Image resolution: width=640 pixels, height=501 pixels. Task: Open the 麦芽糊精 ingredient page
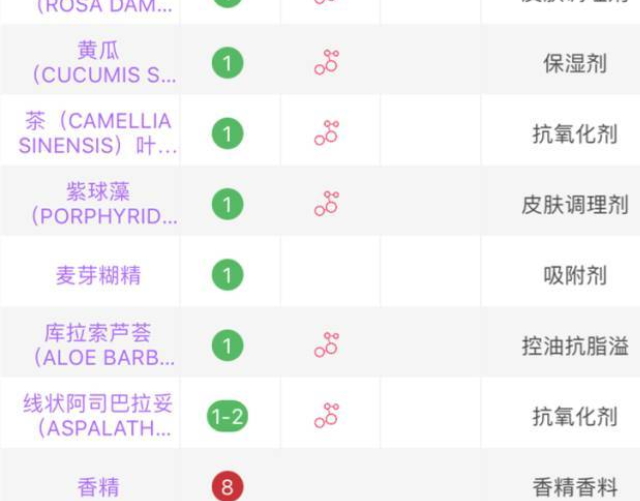click(x=98, y=275)
